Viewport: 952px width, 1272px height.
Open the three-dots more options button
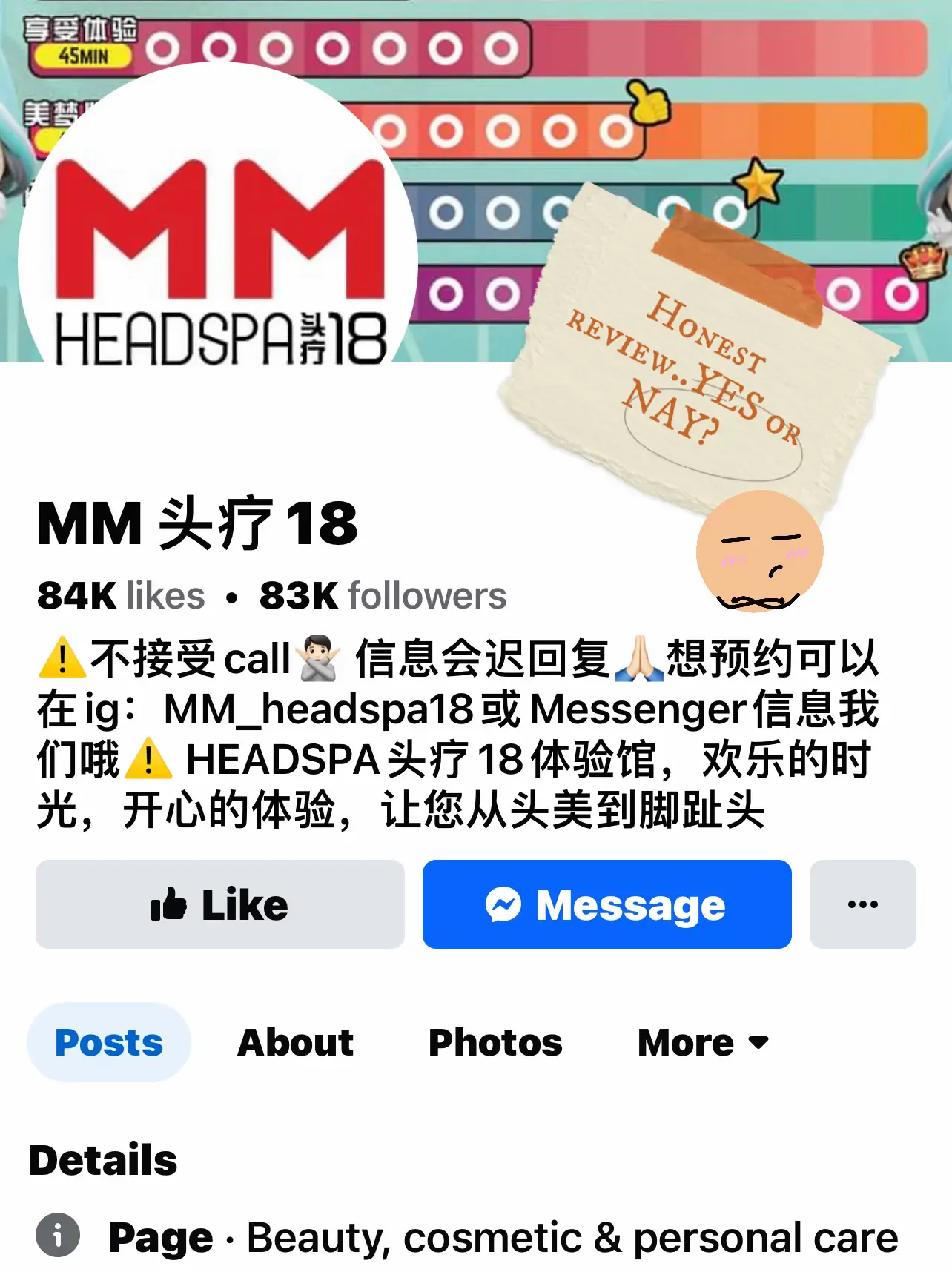[x=862, y=904]
